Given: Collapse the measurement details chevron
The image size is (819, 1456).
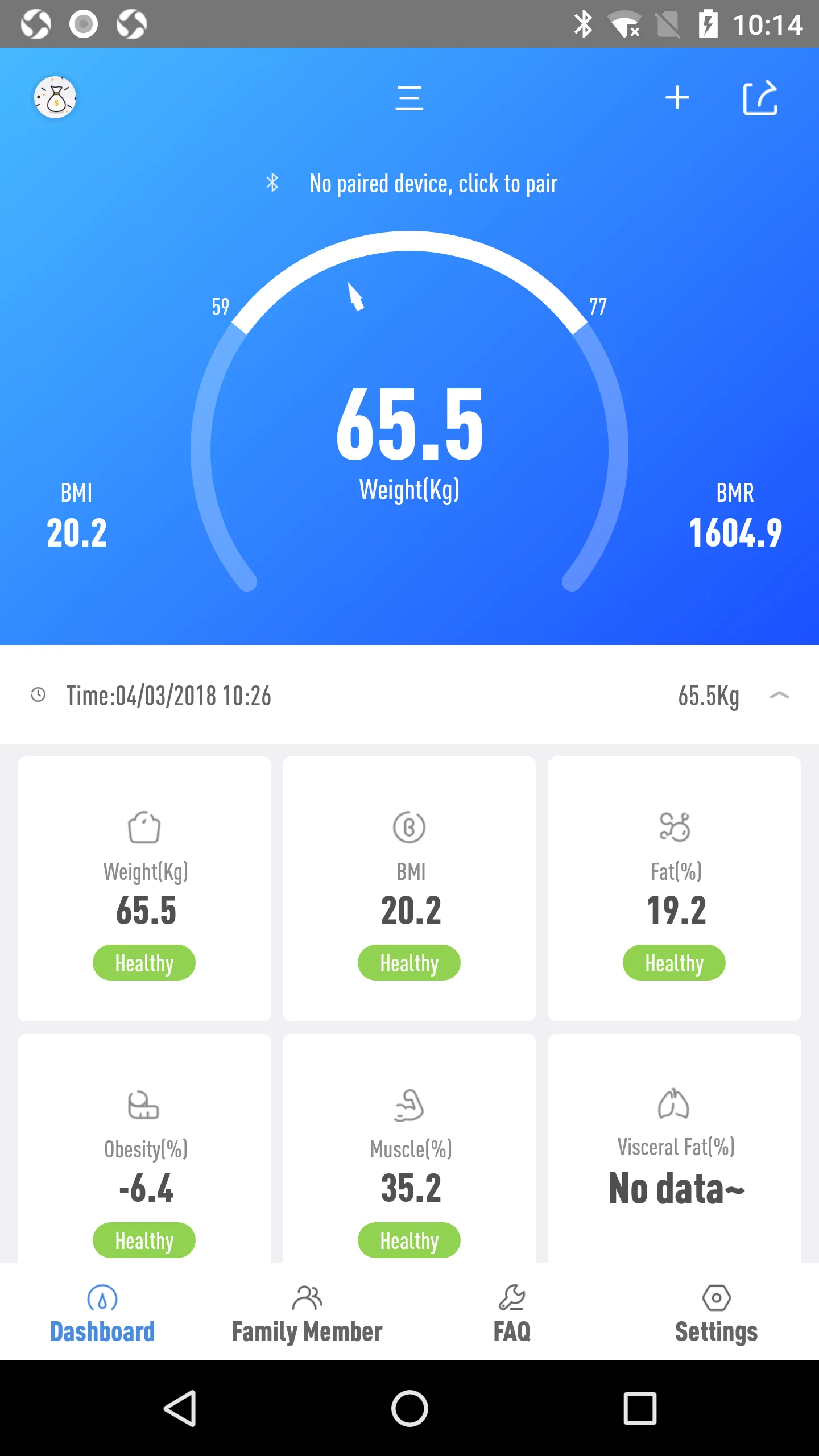Looking at the screenshot, I should pos(779,695).
